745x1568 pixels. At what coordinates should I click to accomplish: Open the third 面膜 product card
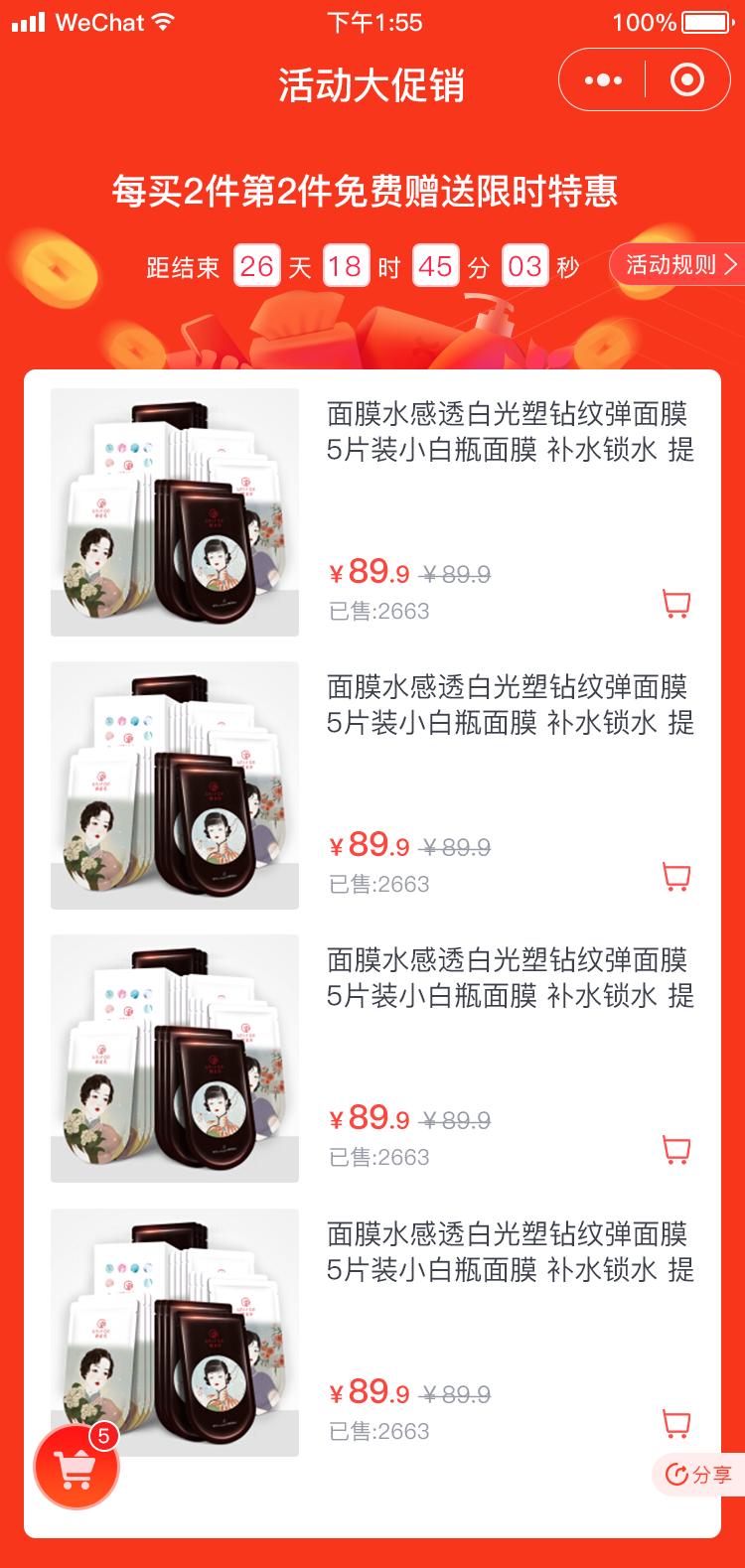pyautogui.click(x=510, y=978)
